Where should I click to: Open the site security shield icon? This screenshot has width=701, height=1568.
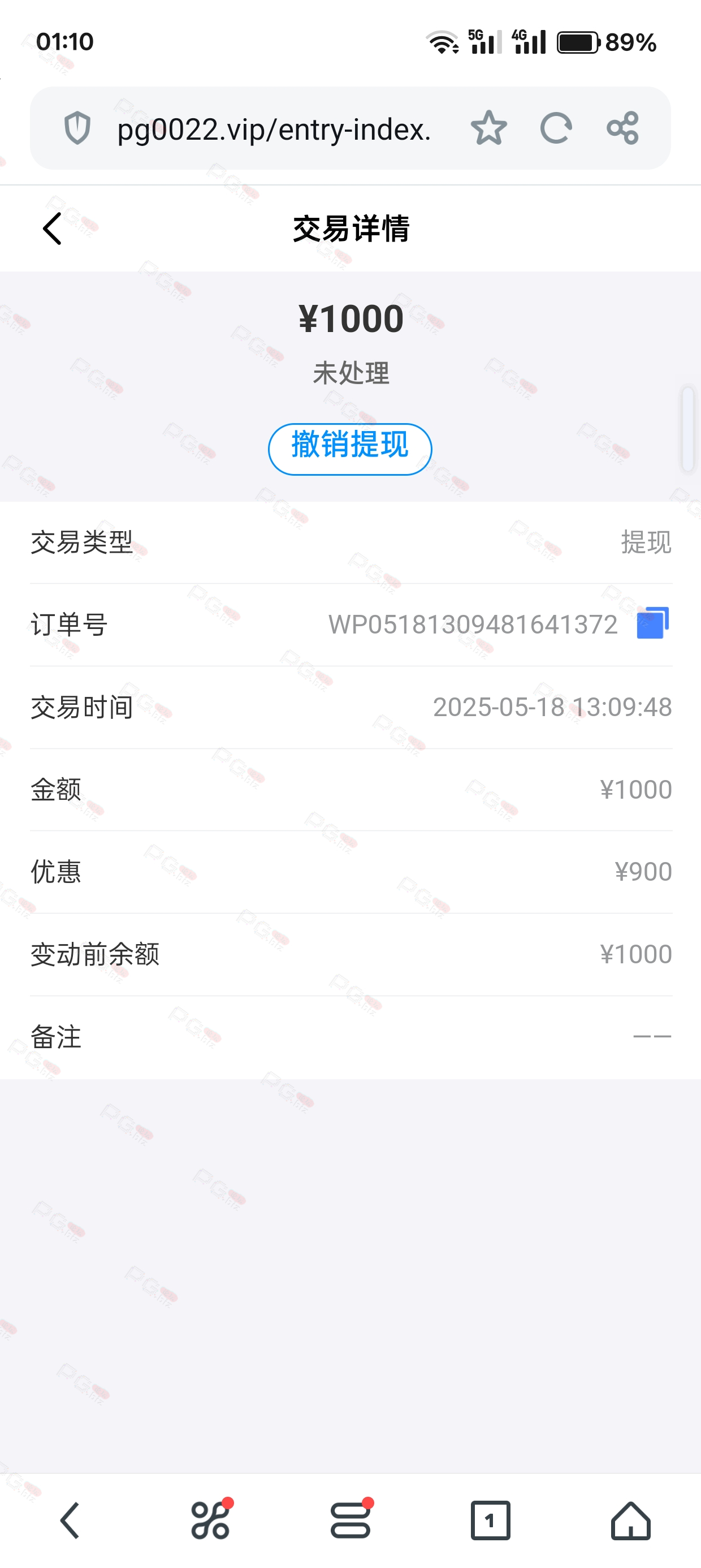click(77, 128)
